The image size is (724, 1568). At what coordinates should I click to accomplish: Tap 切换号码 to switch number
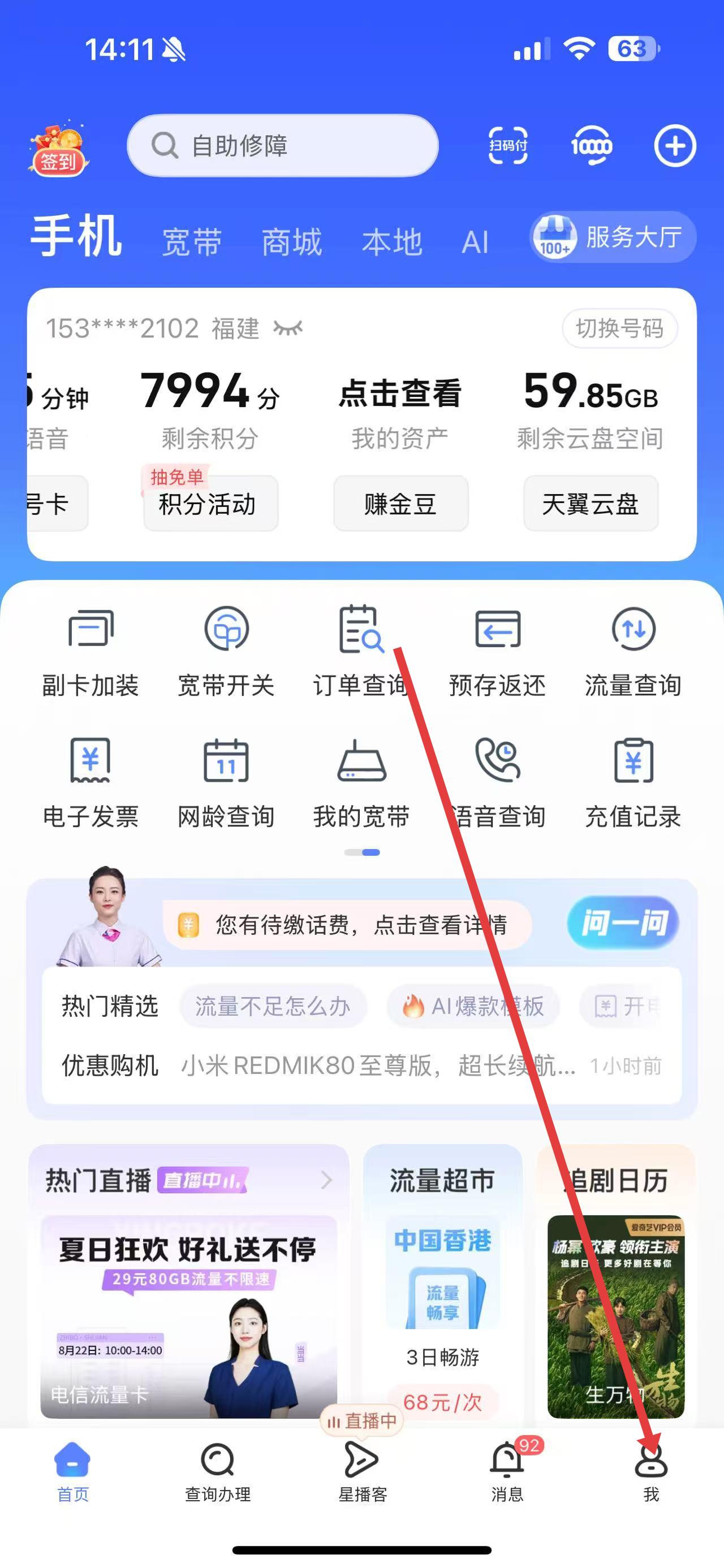click(619, 329)
